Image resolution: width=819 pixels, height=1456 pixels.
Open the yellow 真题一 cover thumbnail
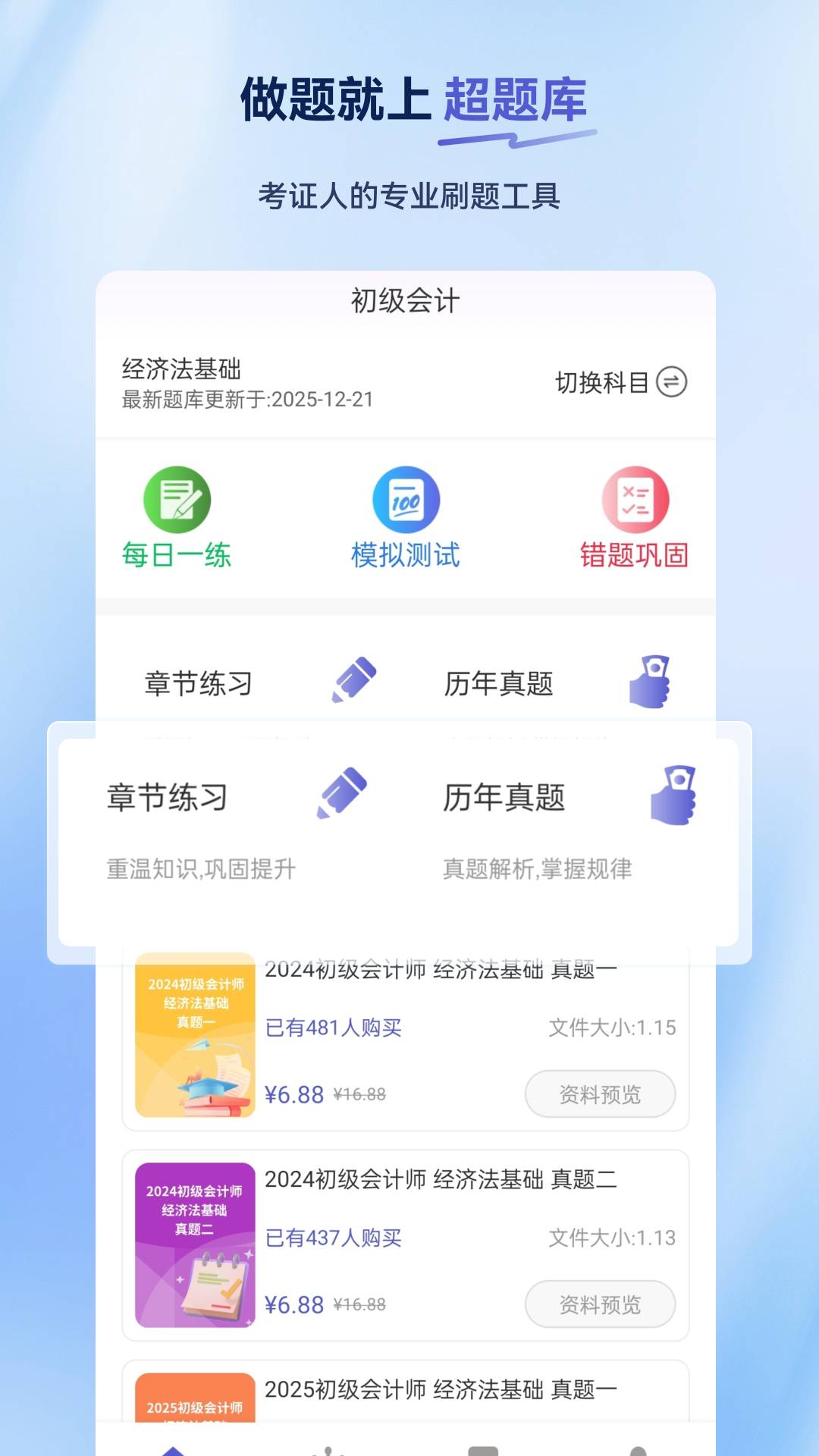click(195, 1035)
